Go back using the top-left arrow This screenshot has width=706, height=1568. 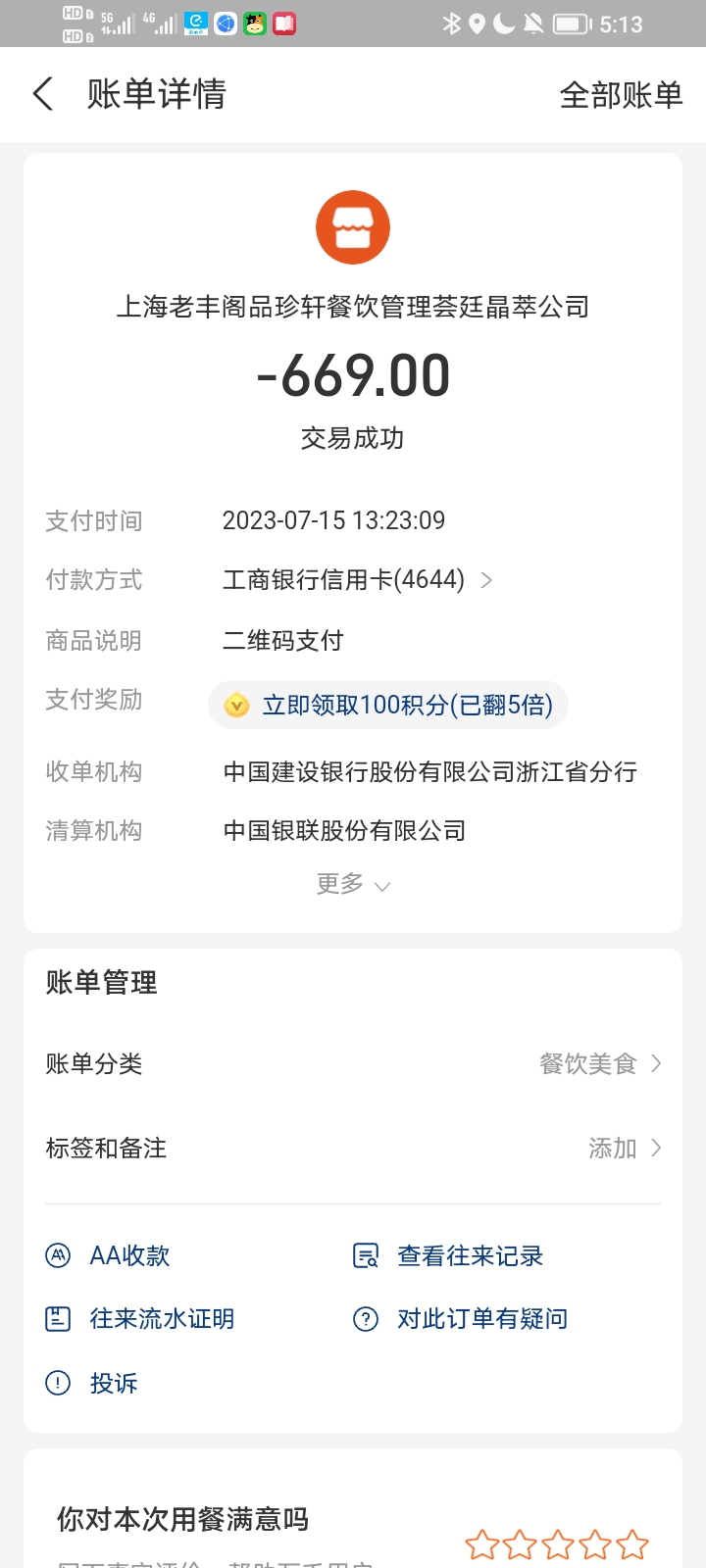(43, 94)
